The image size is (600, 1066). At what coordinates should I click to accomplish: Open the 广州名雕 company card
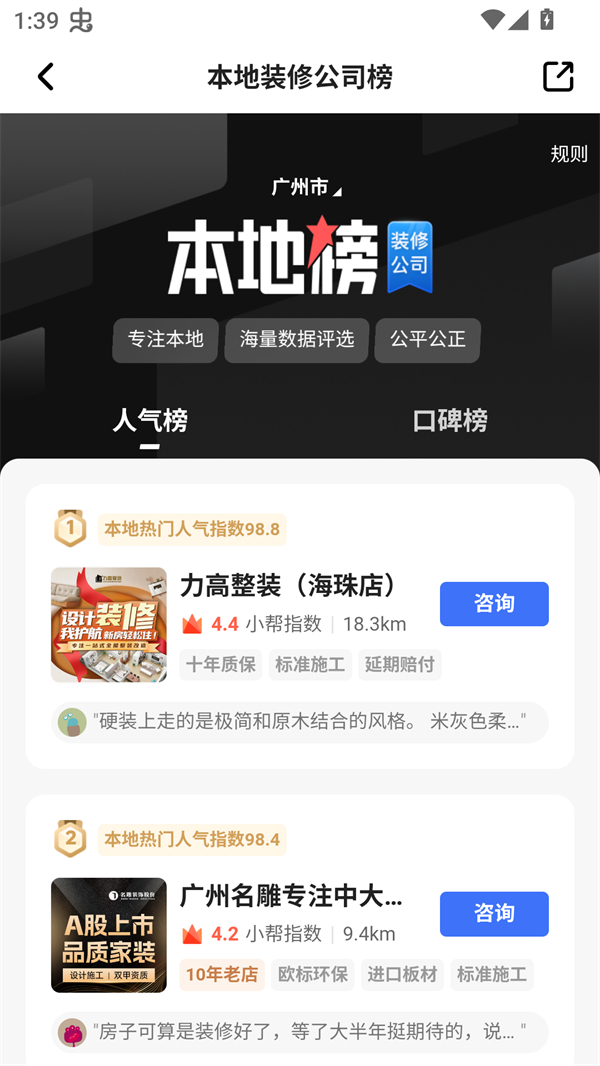pyautogui.click(x=290, y=896)
